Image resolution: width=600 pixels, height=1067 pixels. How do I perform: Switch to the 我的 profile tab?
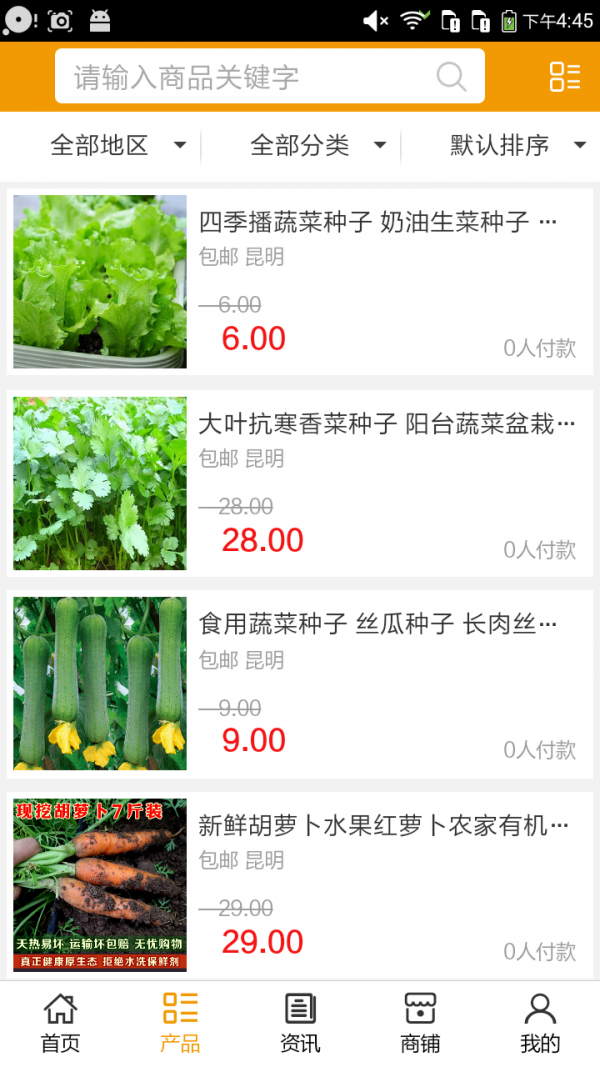pos(540,1023)
